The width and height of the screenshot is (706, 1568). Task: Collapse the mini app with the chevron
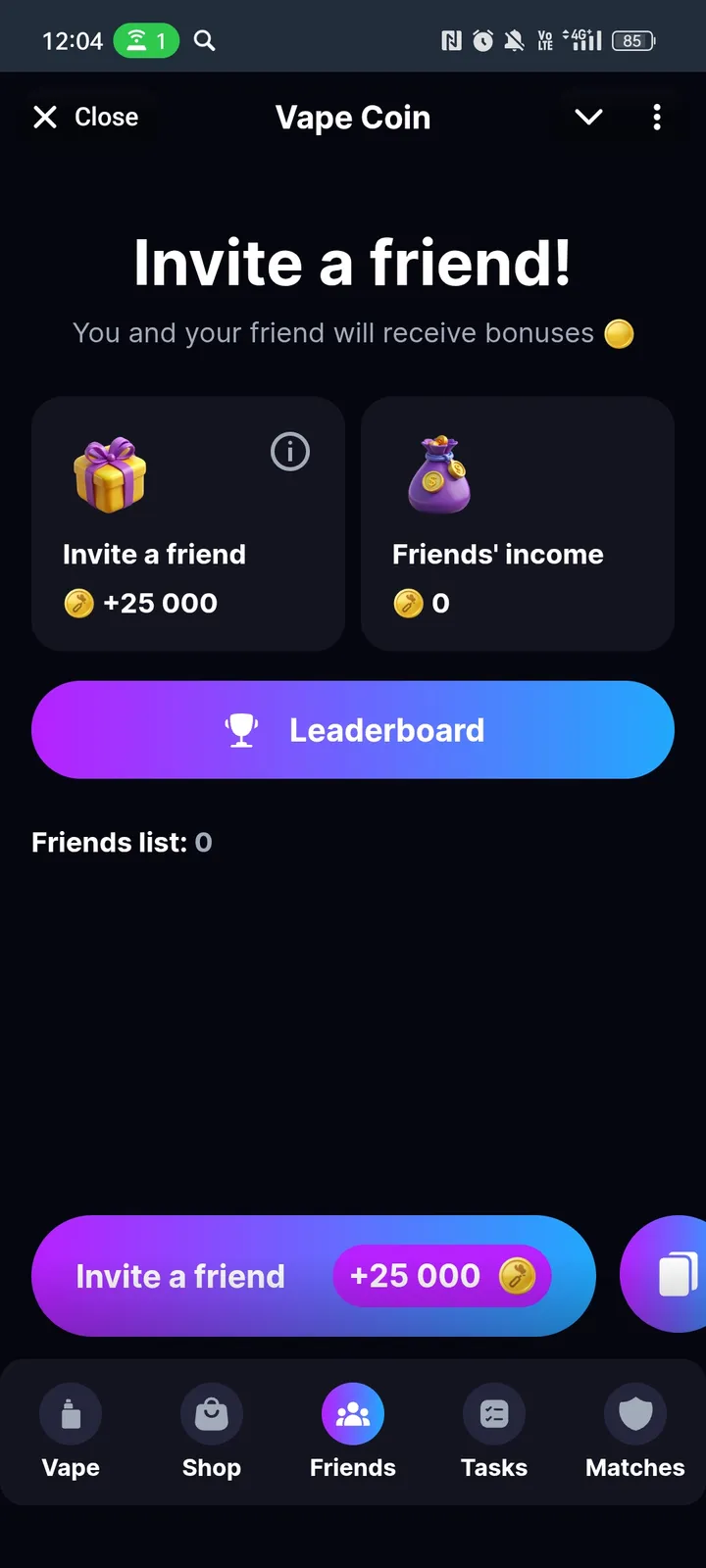pos(587,117)
